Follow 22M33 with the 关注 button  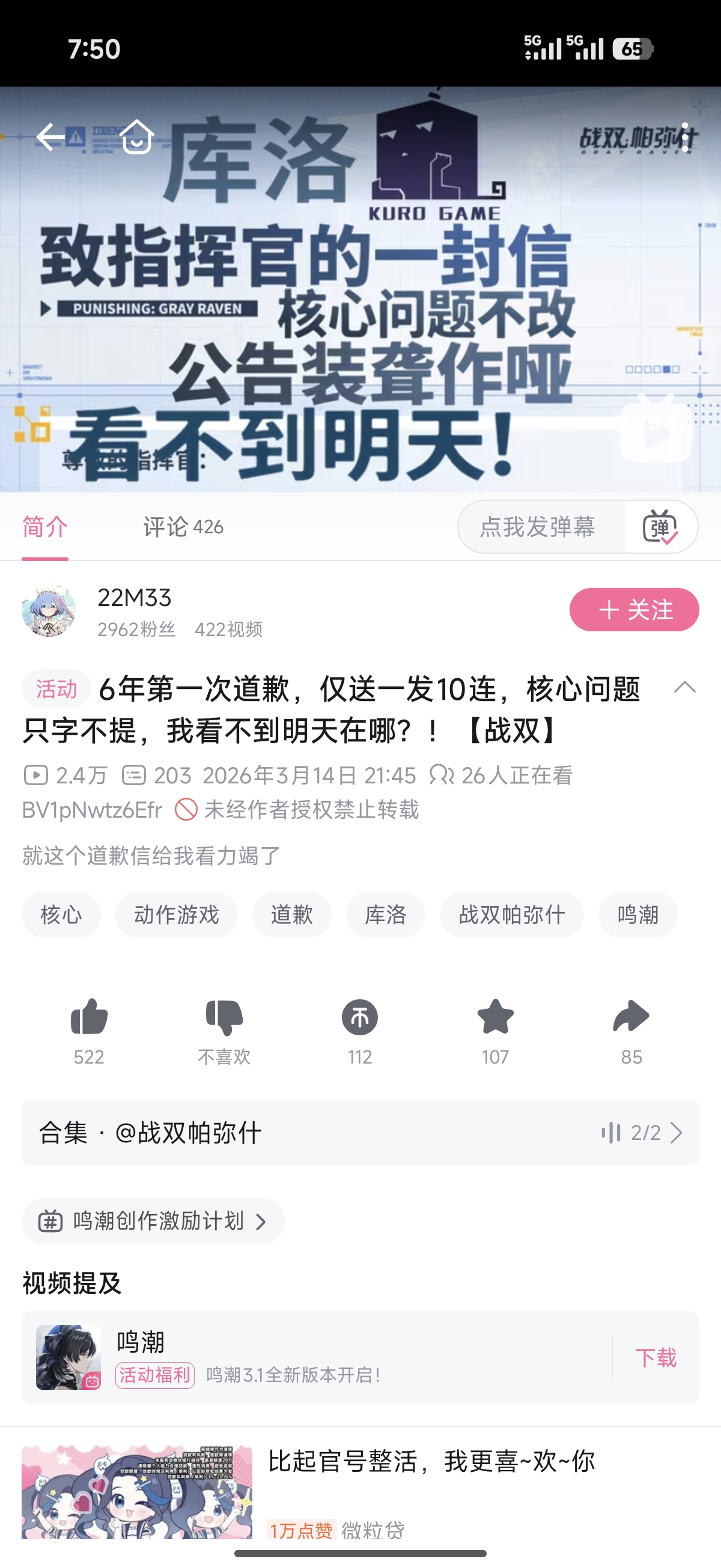(633, 610)
